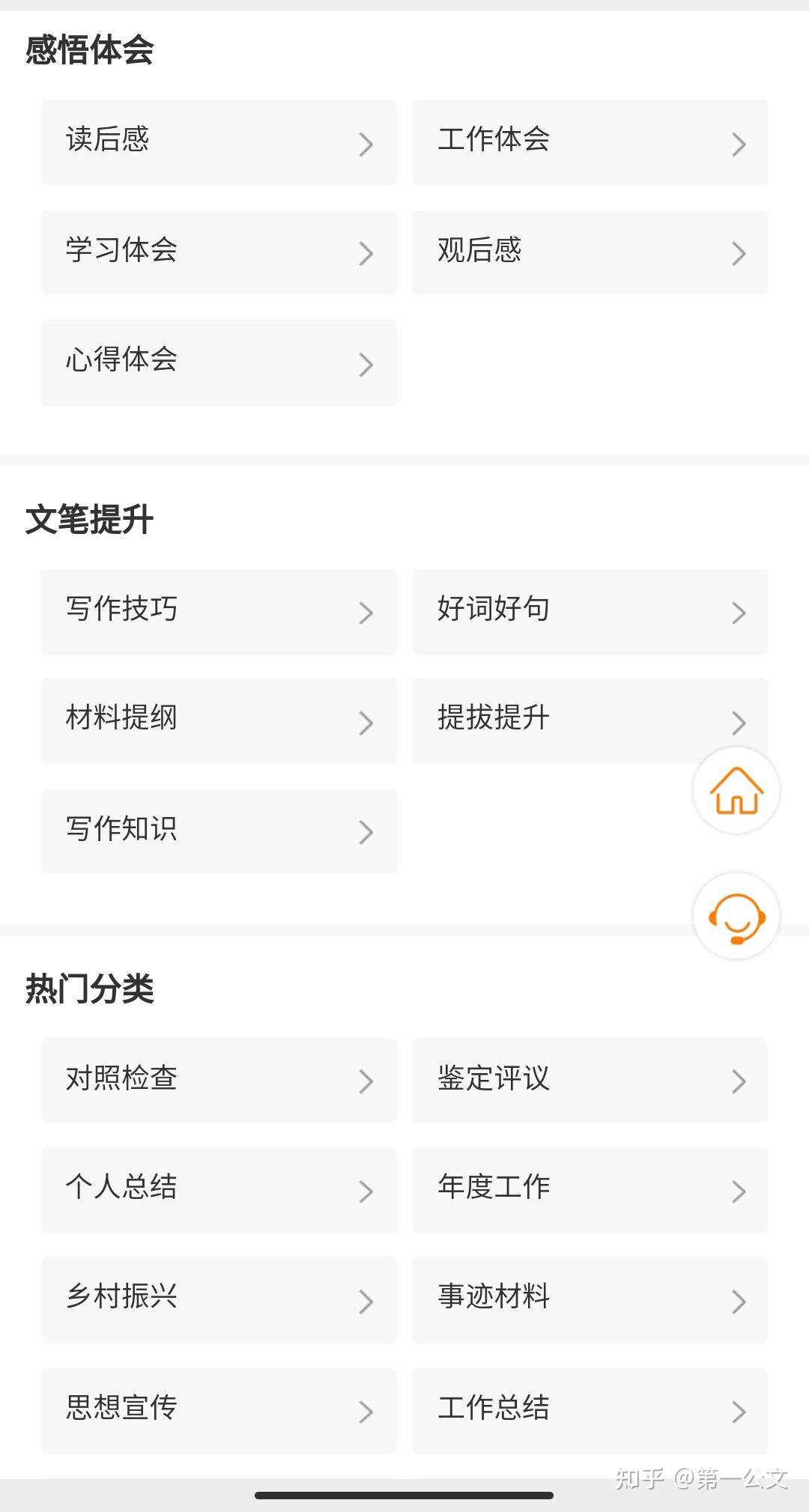The width and height of the screenshot is (809, 1512).
Task: Browse 乡村振兴 materials
Action: pyautogui.click(x=219, y=1299)
